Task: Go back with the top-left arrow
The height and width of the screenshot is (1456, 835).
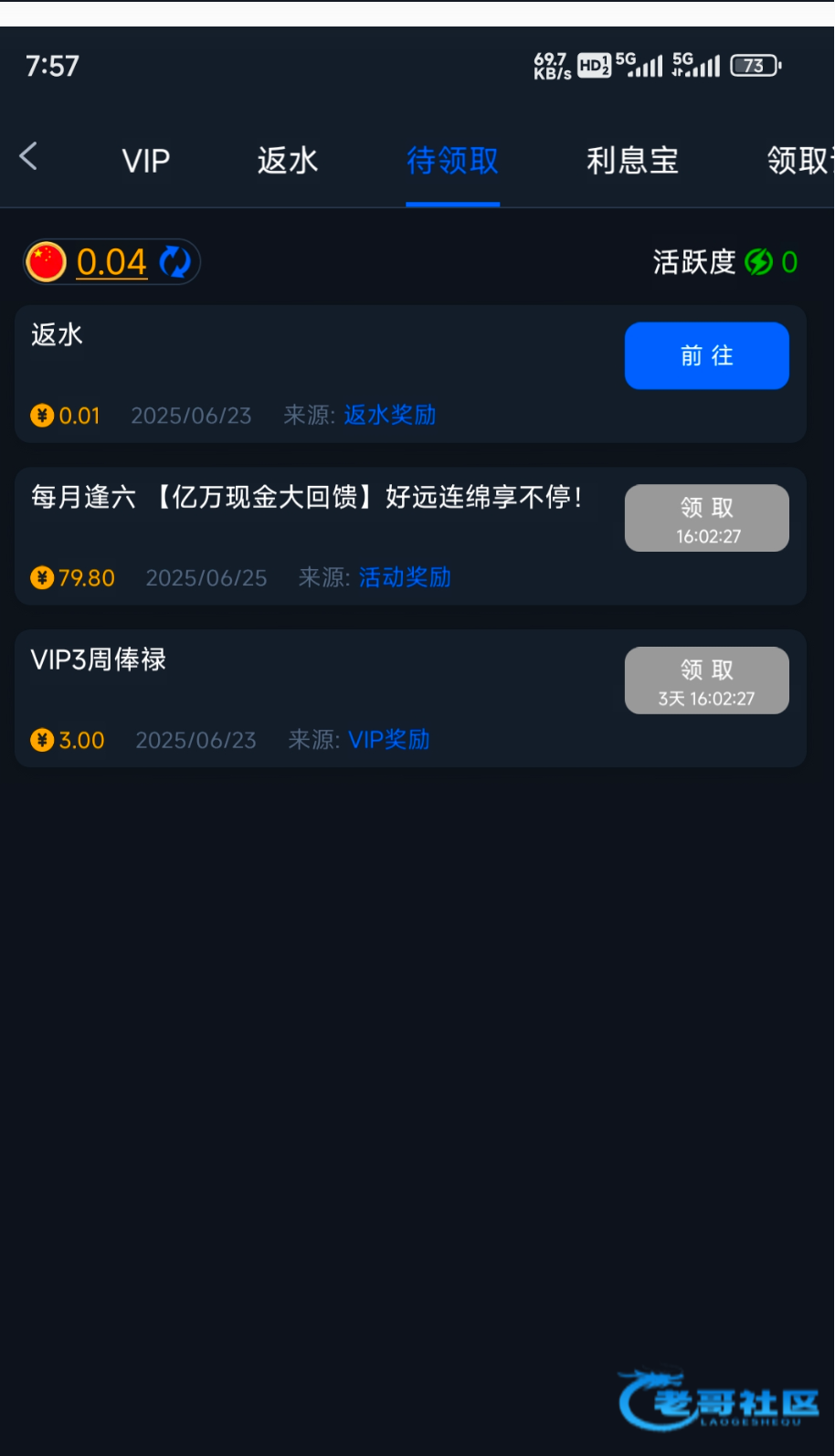Action: pyautogui.click(x=28, y=157)
